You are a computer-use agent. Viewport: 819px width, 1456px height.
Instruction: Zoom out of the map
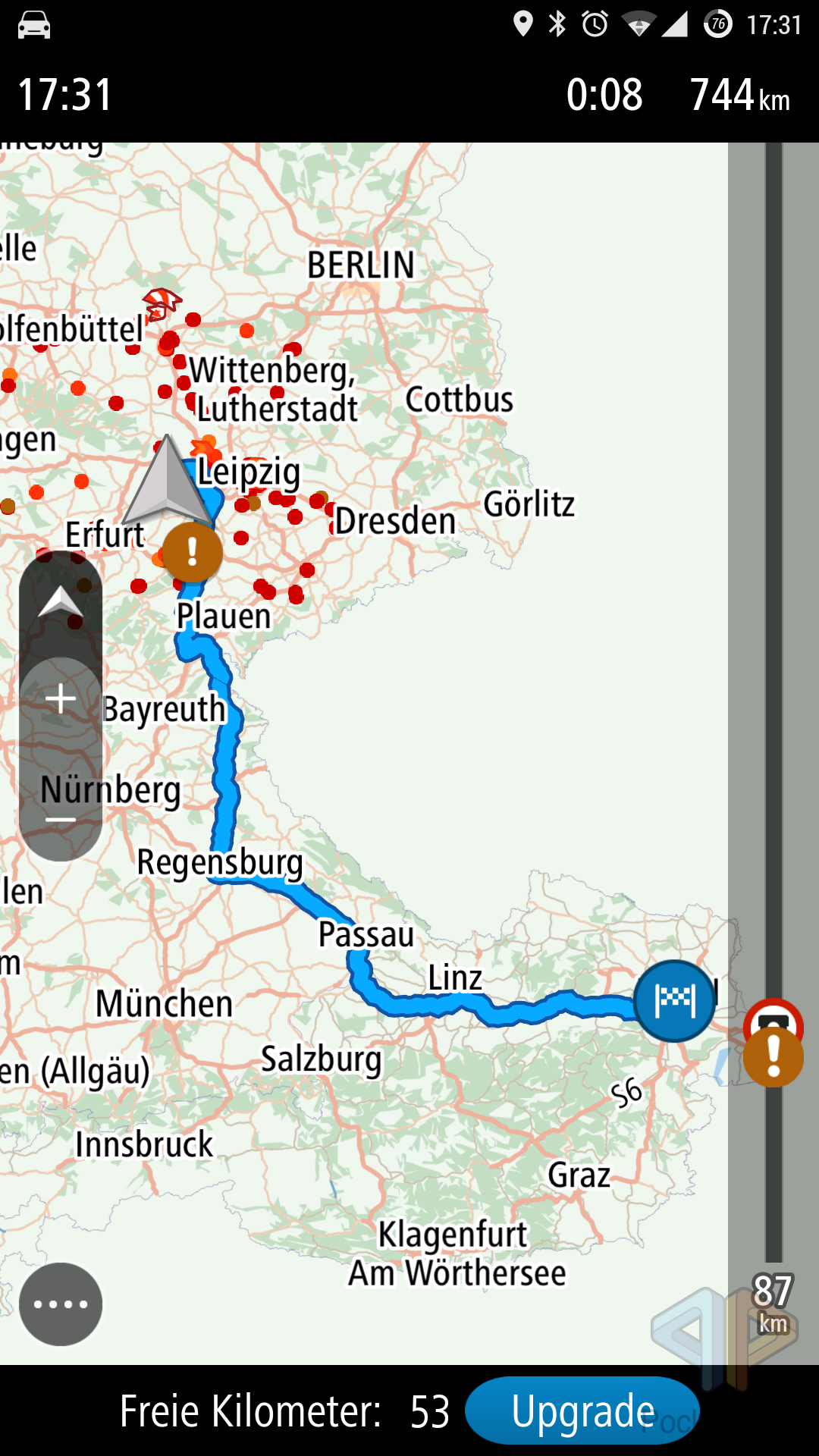tap(61, 820)
